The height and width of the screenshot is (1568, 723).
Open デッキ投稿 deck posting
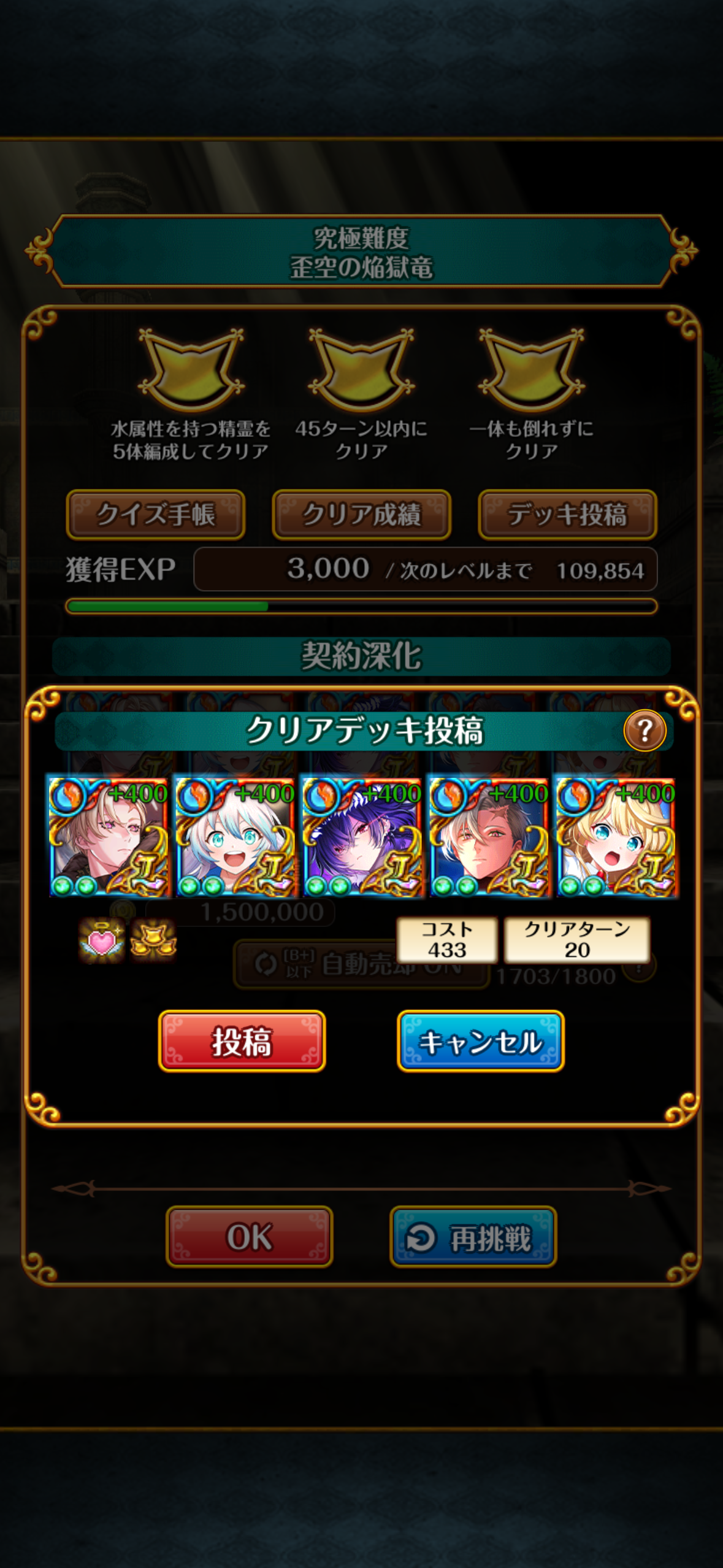[567, 514]
